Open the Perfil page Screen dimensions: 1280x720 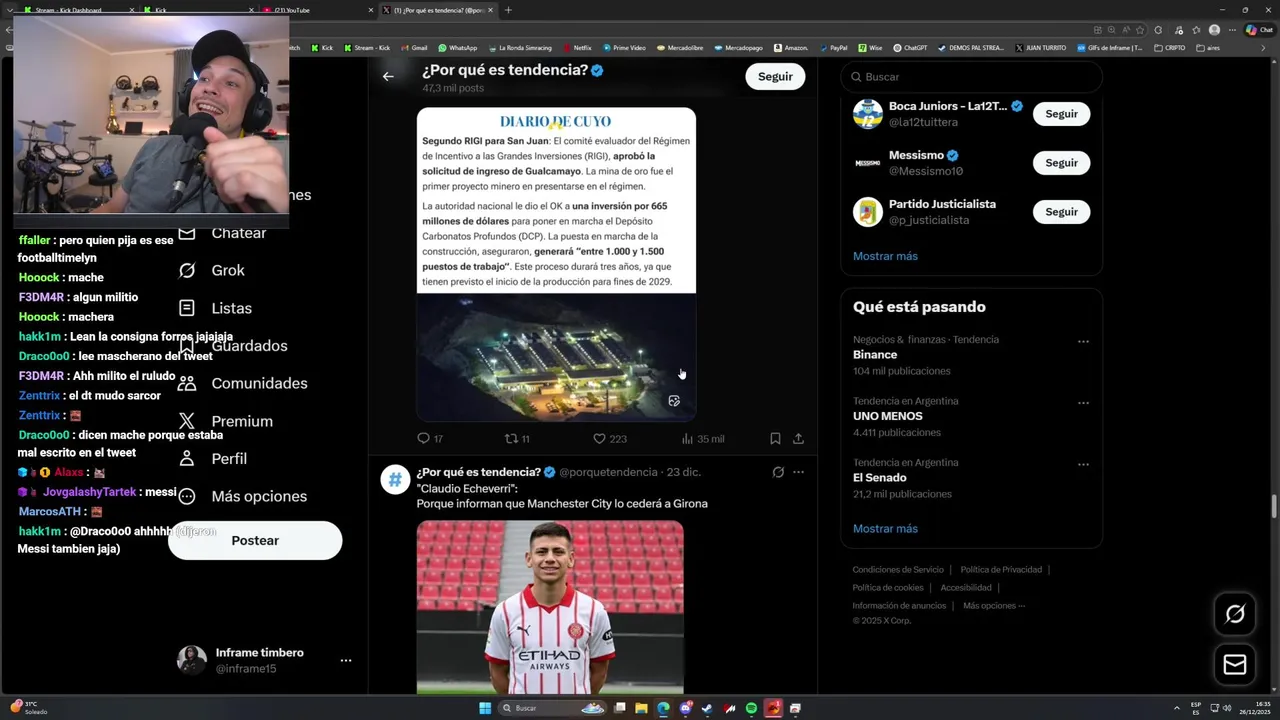[229, 458]
